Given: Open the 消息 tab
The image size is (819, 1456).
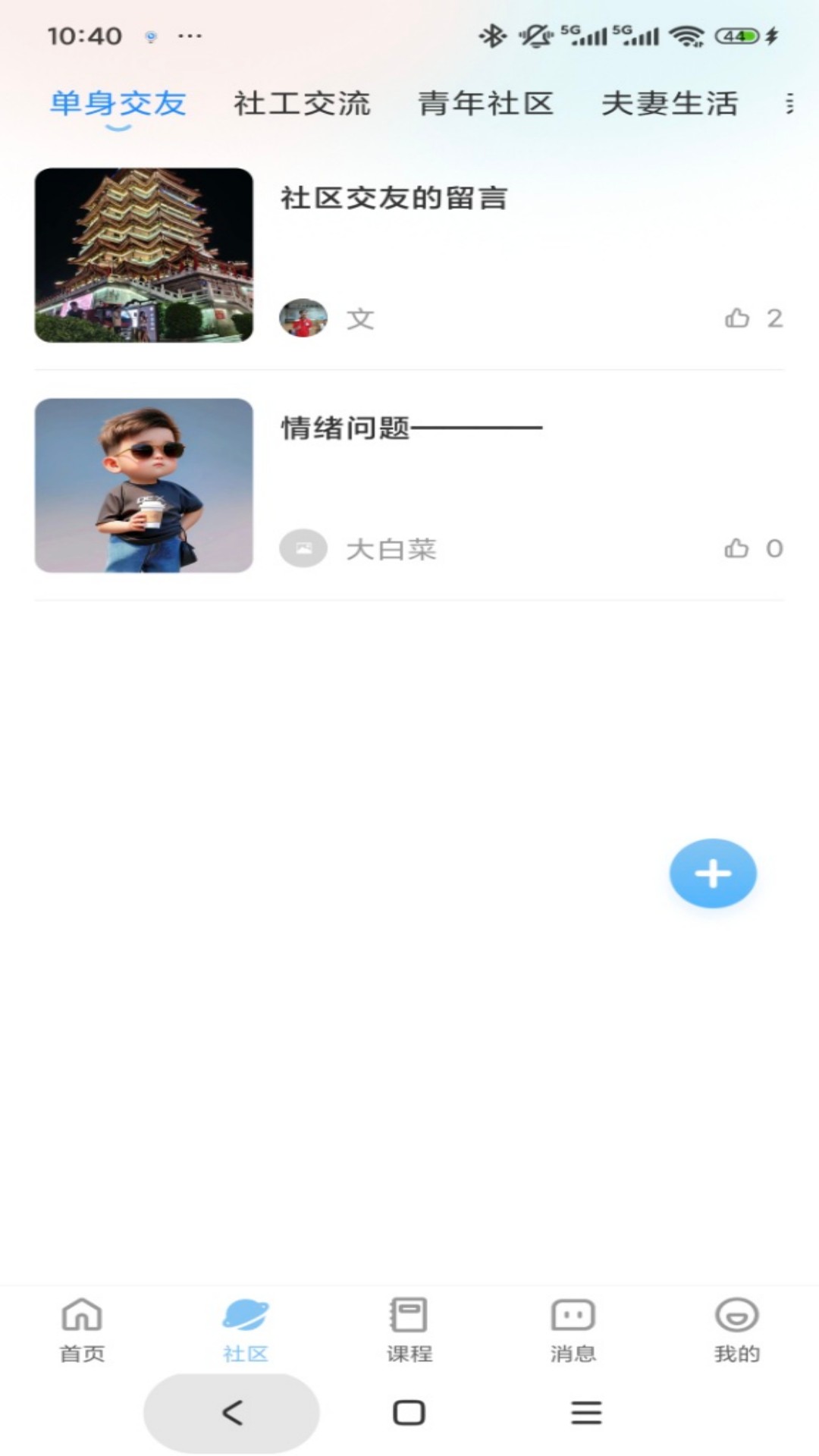Looking at the screenshot, I should click(x=573, y=1329).
